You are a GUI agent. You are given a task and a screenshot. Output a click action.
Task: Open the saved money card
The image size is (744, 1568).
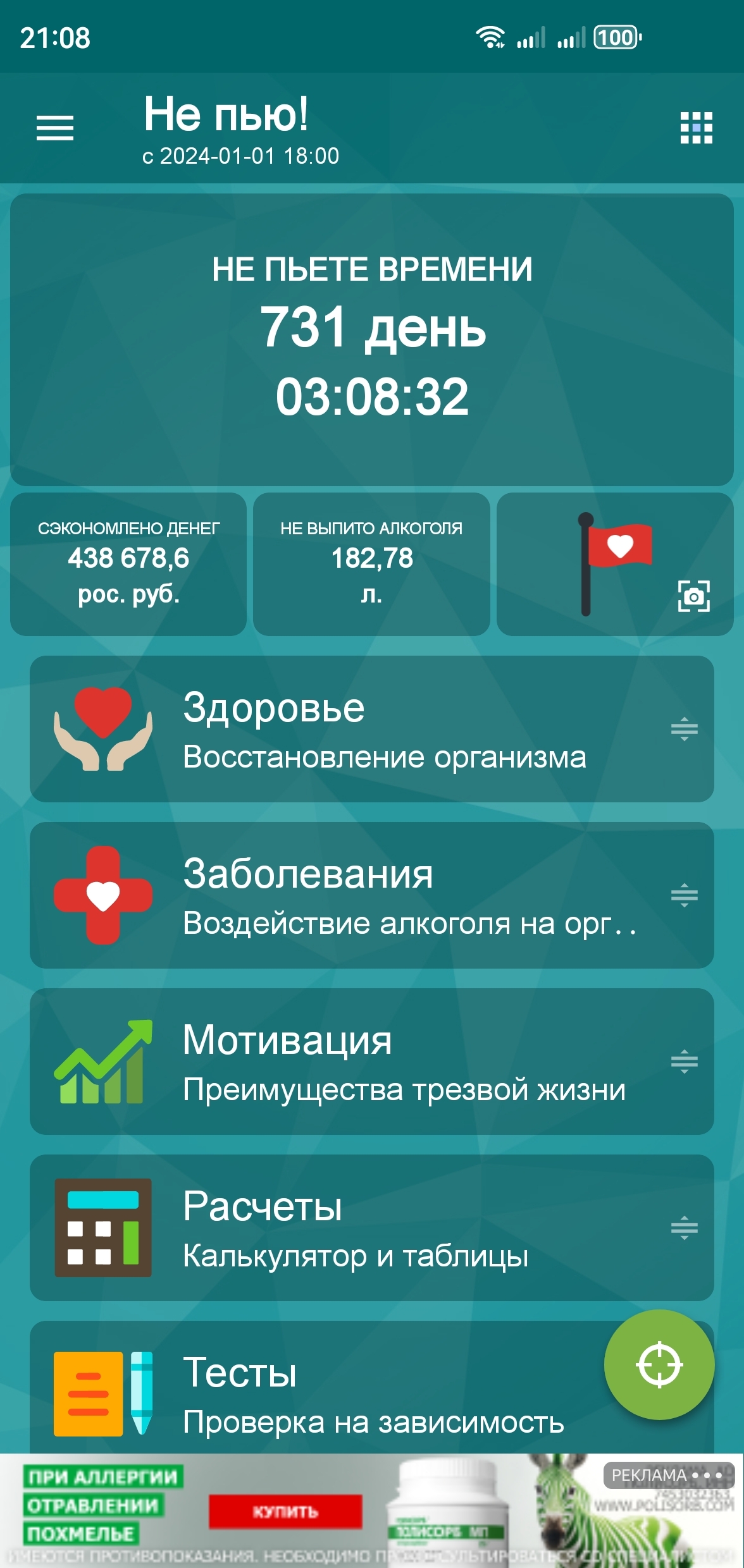[x=128, y=564]
